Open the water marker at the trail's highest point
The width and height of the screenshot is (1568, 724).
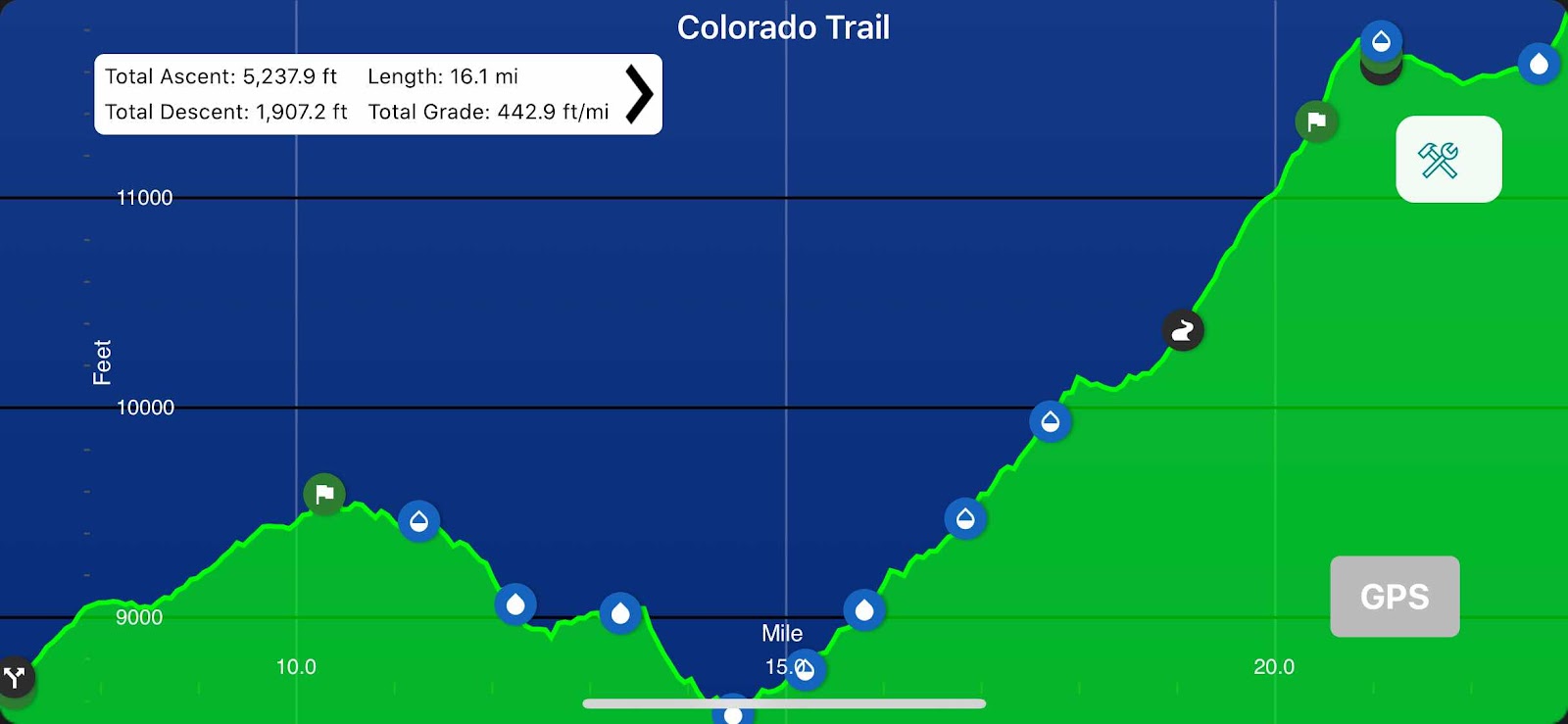pyautogui.click(x=1381, y=41)
